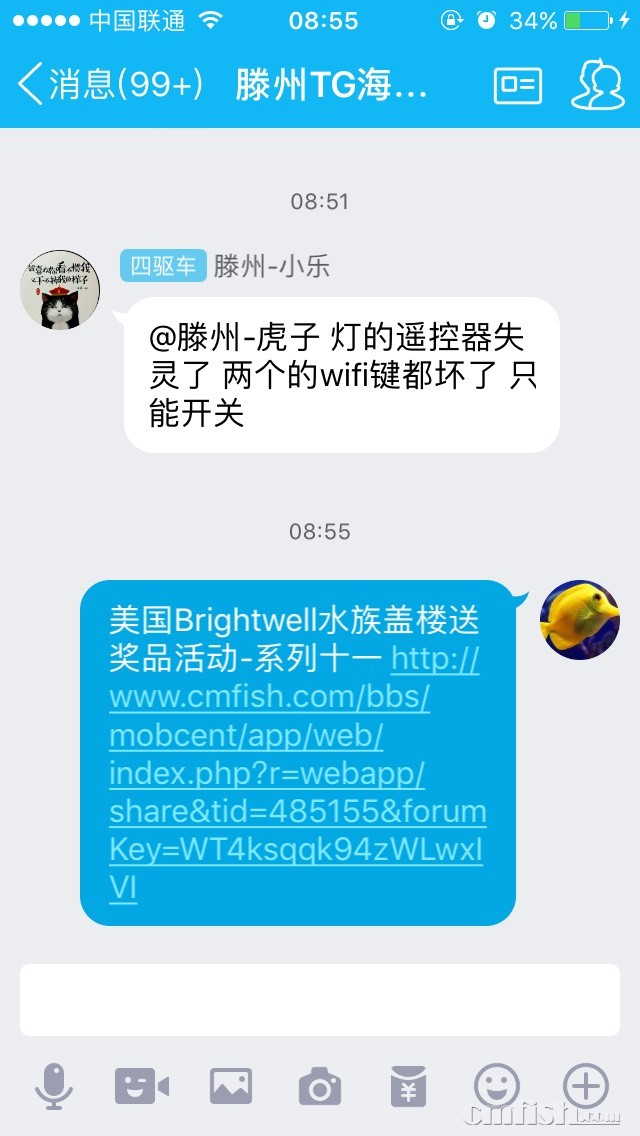
Task: Send a red packet with the ¥ icon
Action: 408,1086
